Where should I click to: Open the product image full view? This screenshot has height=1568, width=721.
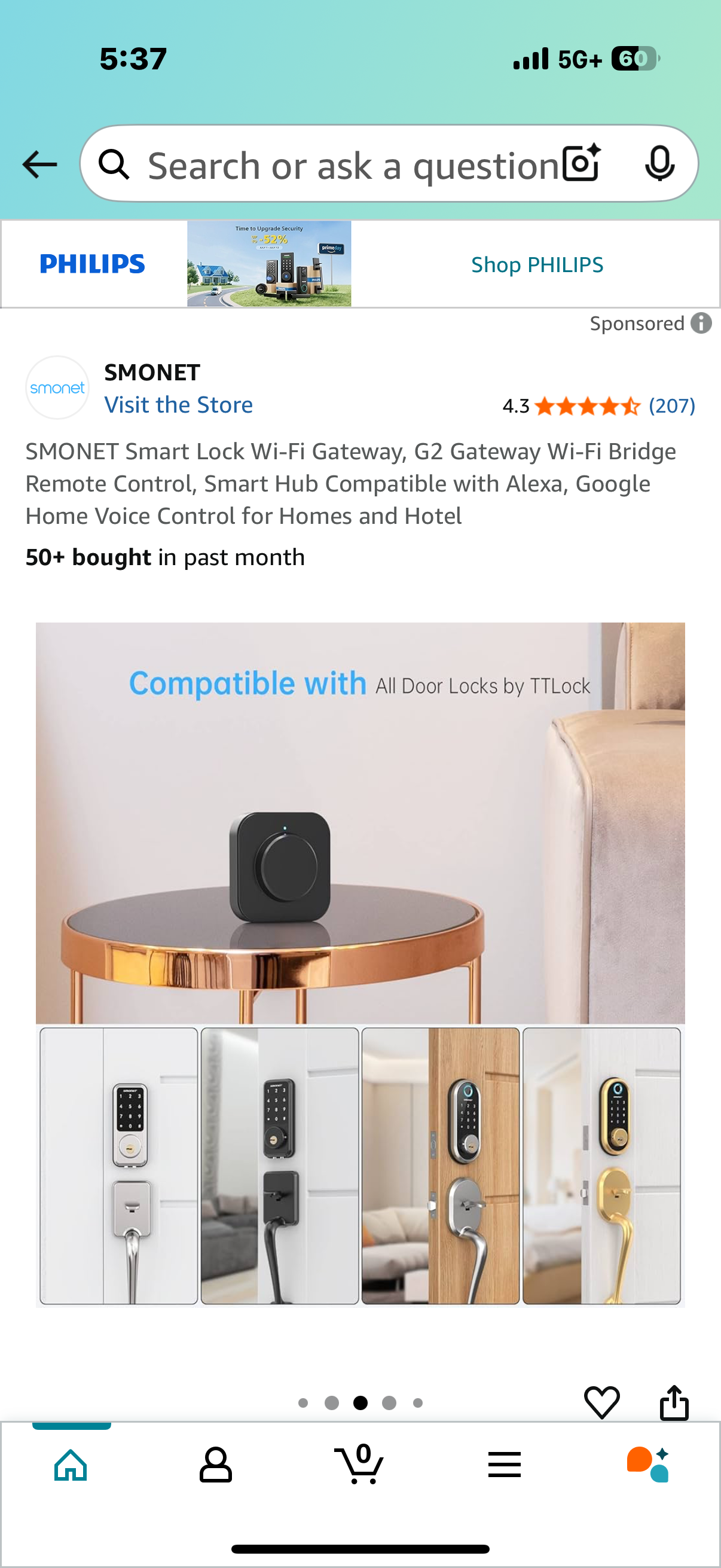[360, 963]
